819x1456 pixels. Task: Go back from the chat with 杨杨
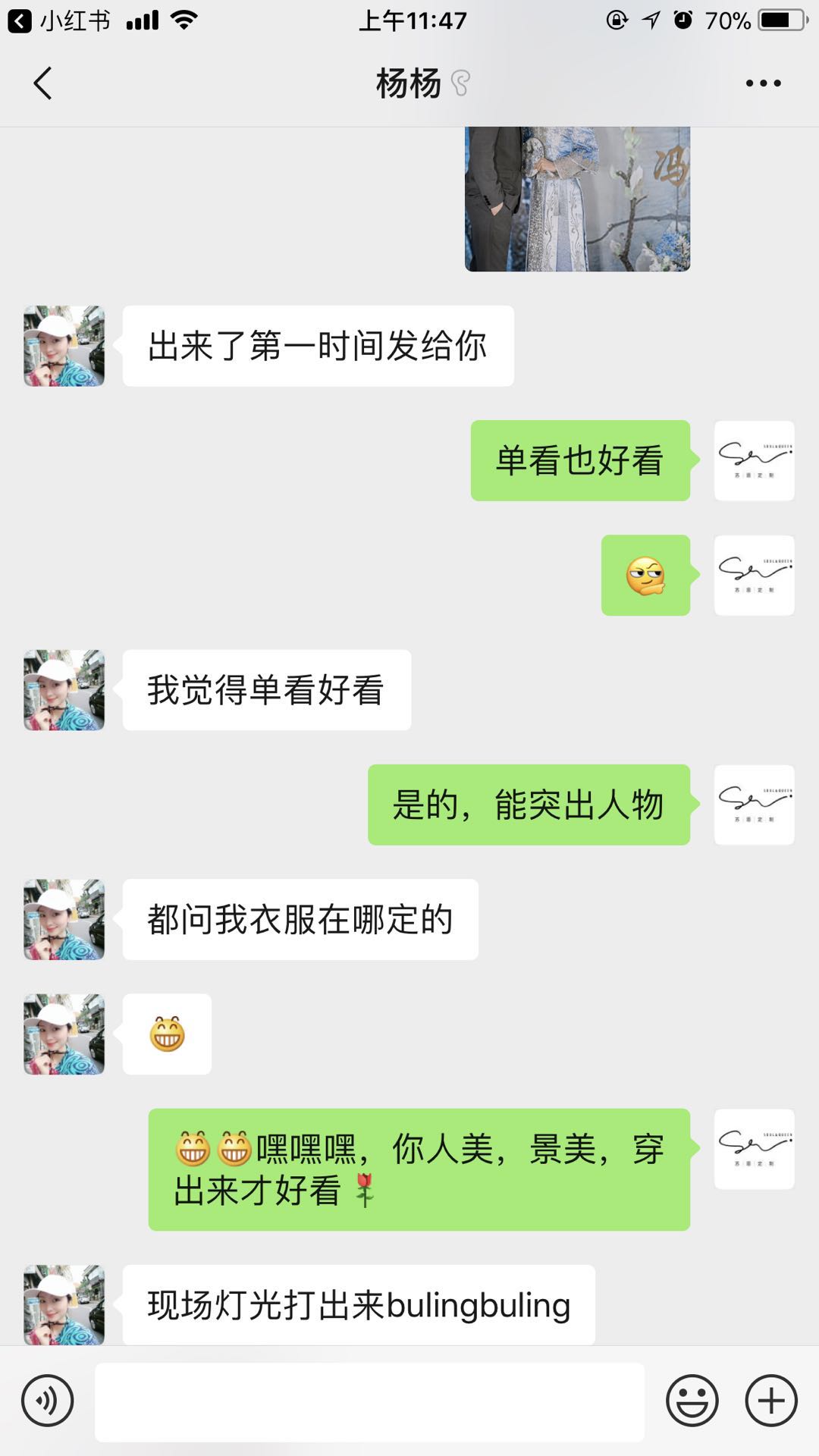pyautogui.click(x=43, y=83)
